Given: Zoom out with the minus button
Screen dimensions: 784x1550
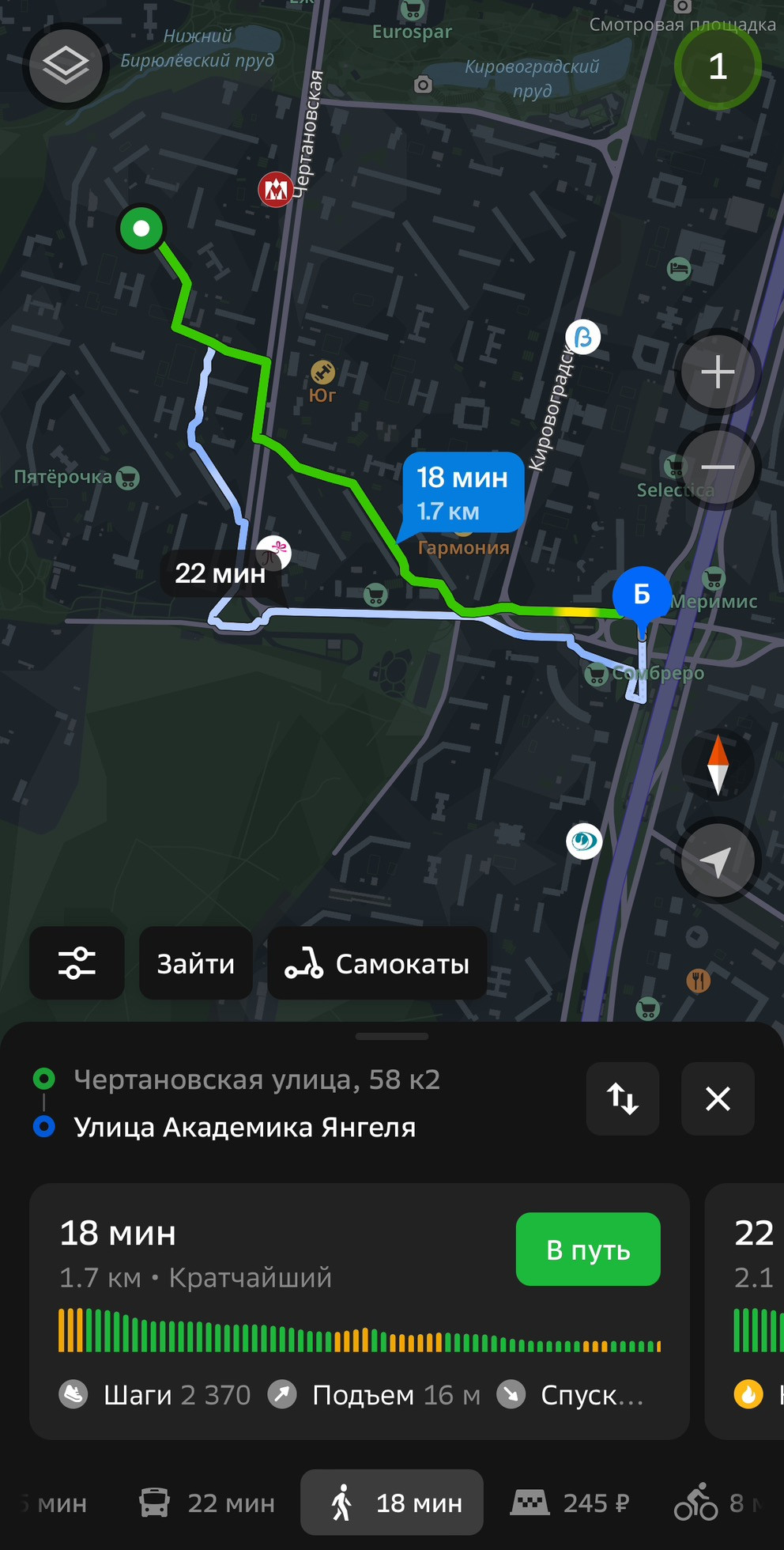Looking at the screenshot, I should coord(718,467).
